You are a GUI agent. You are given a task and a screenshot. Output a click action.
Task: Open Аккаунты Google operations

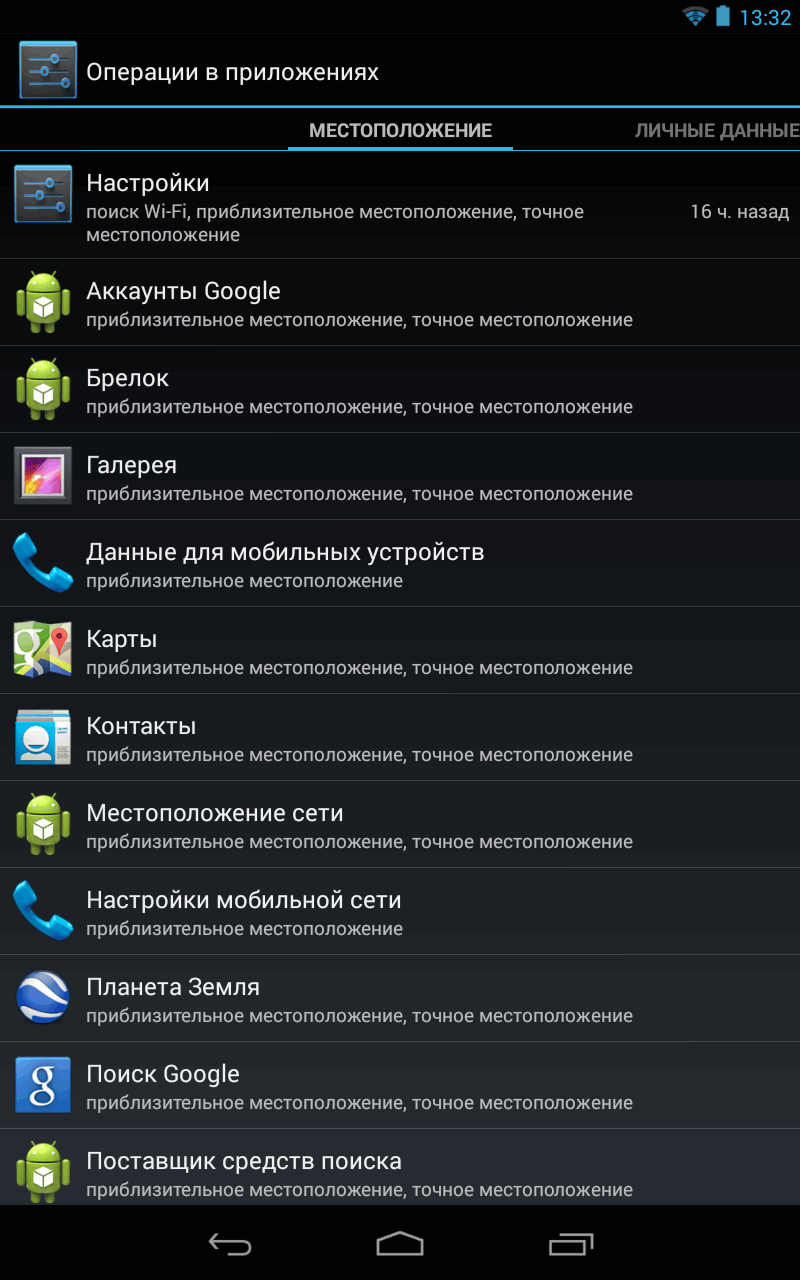400,302
